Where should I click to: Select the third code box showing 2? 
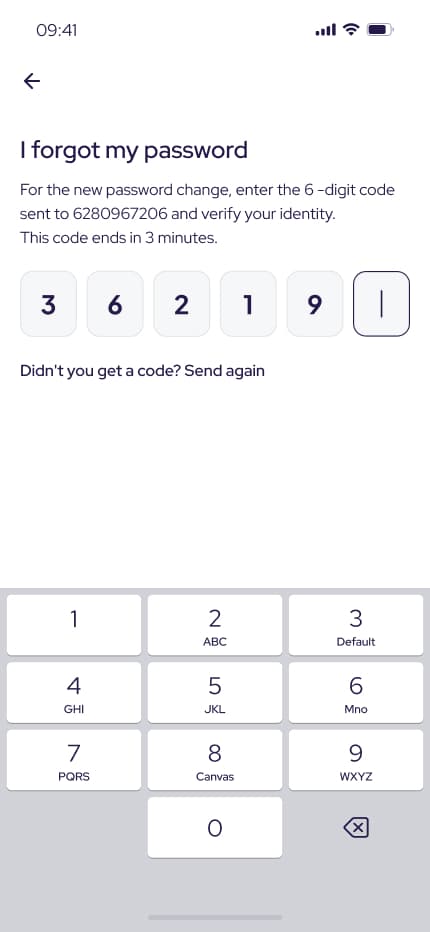click(181, 304)
